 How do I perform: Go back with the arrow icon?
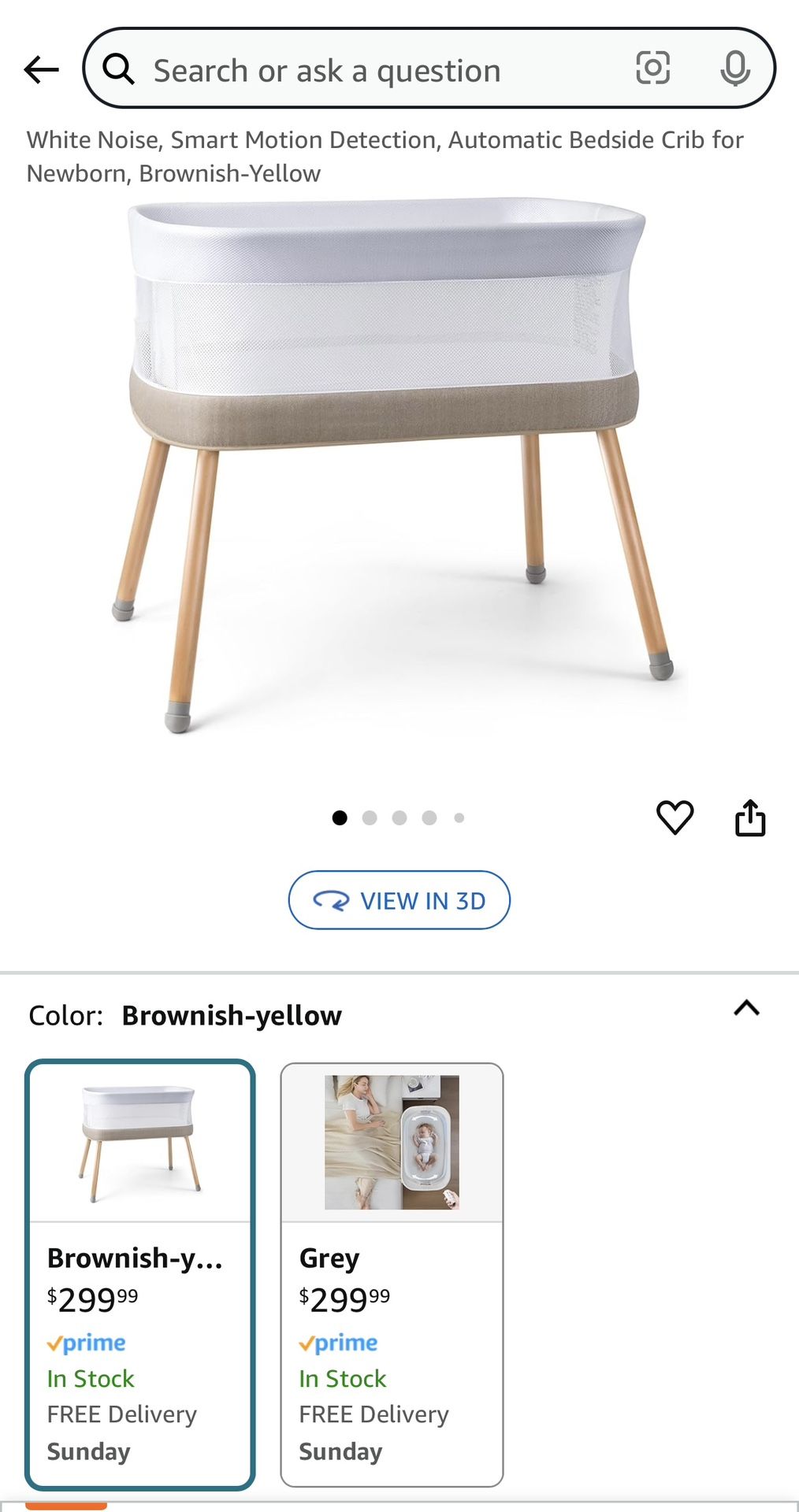pos(41,70)
